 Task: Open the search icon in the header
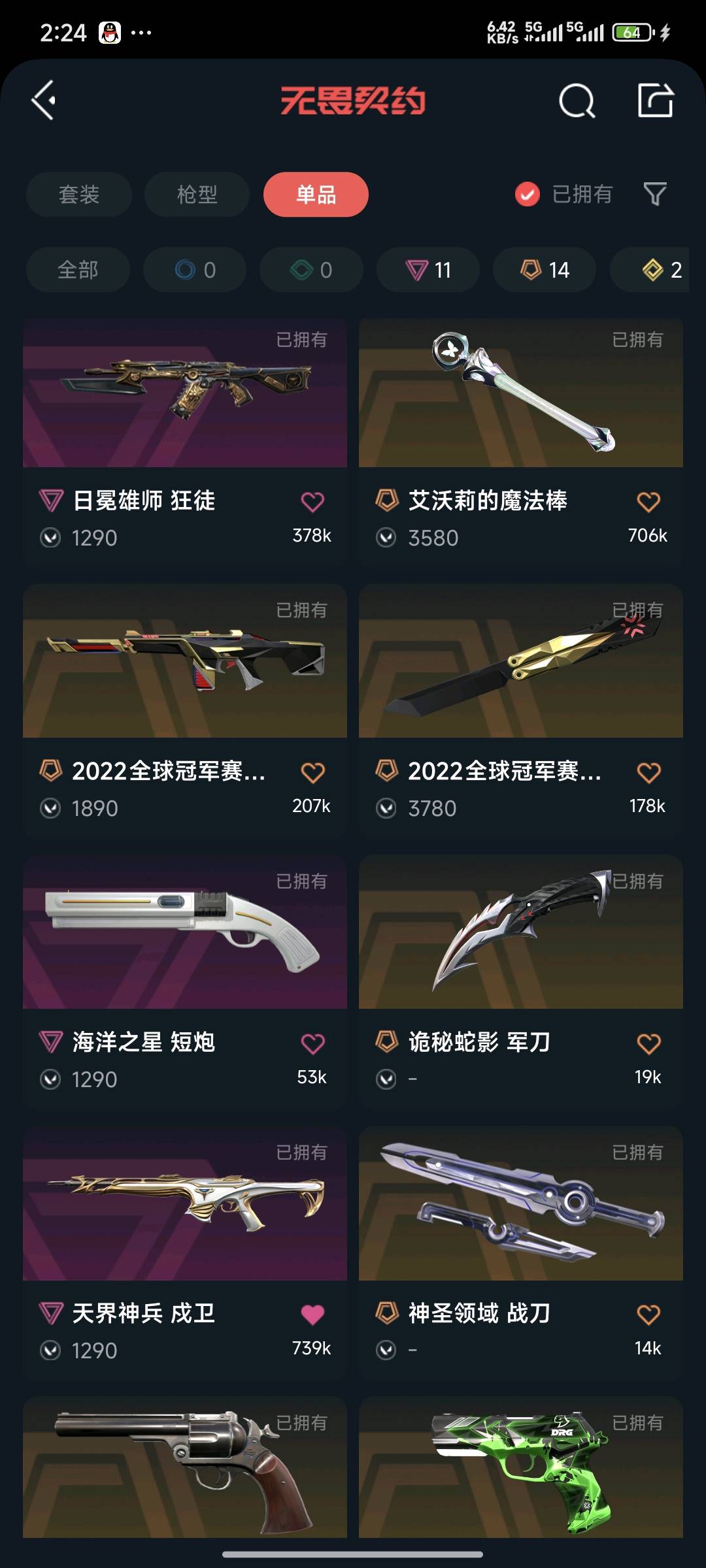click(577, 101)
